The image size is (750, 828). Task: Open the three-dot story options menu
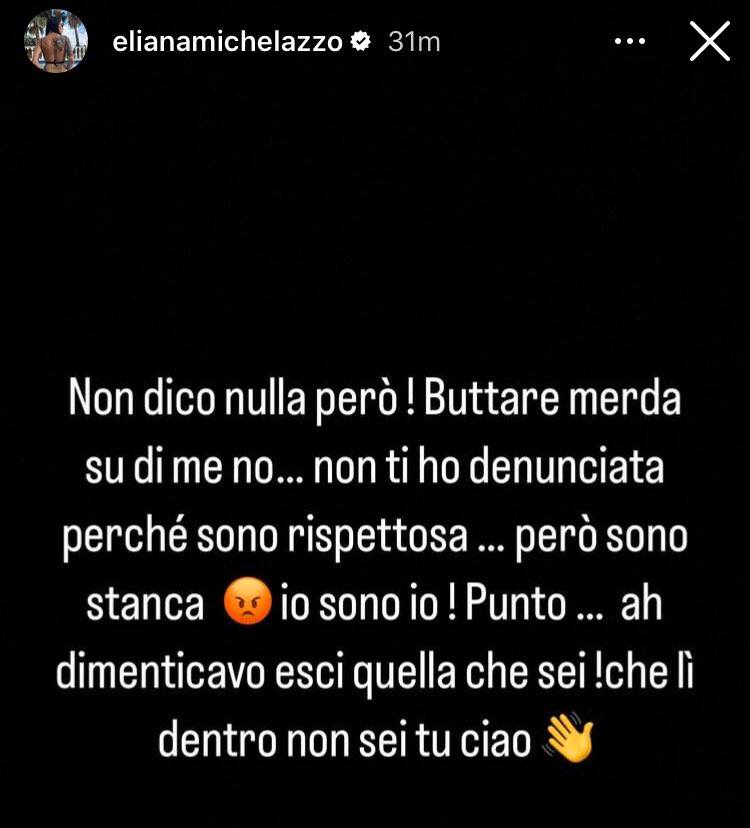(x=630, y=42)
